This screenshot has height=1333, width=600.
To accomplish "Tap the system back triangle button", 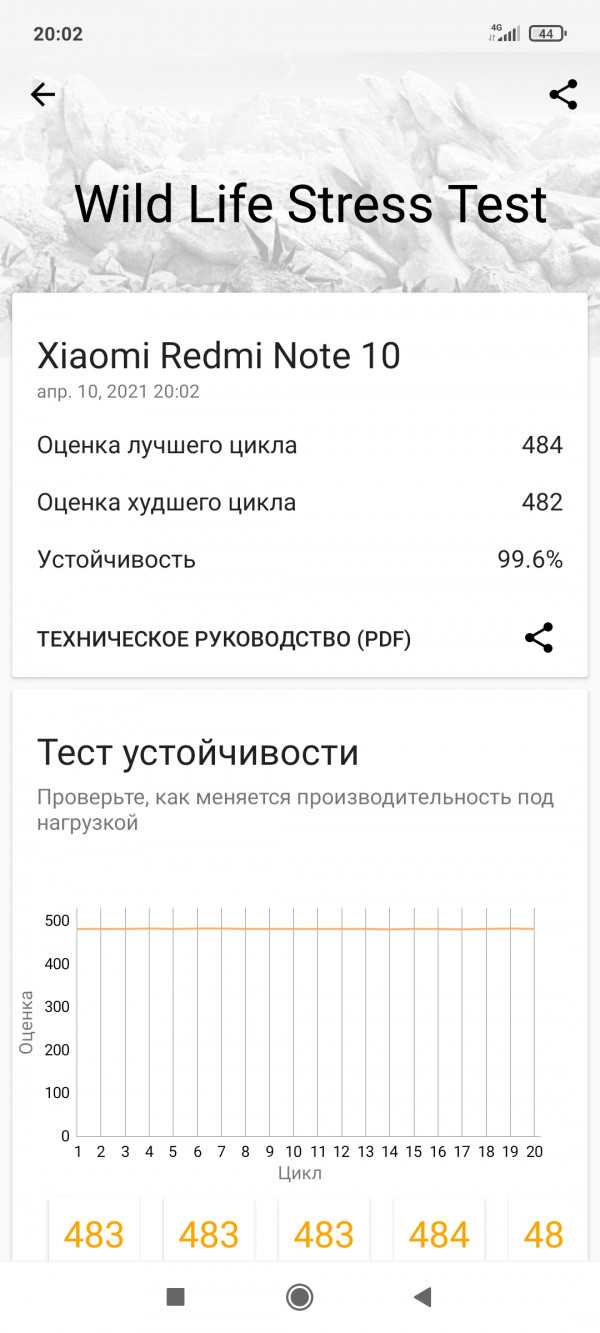I will tap(422, 1297).
